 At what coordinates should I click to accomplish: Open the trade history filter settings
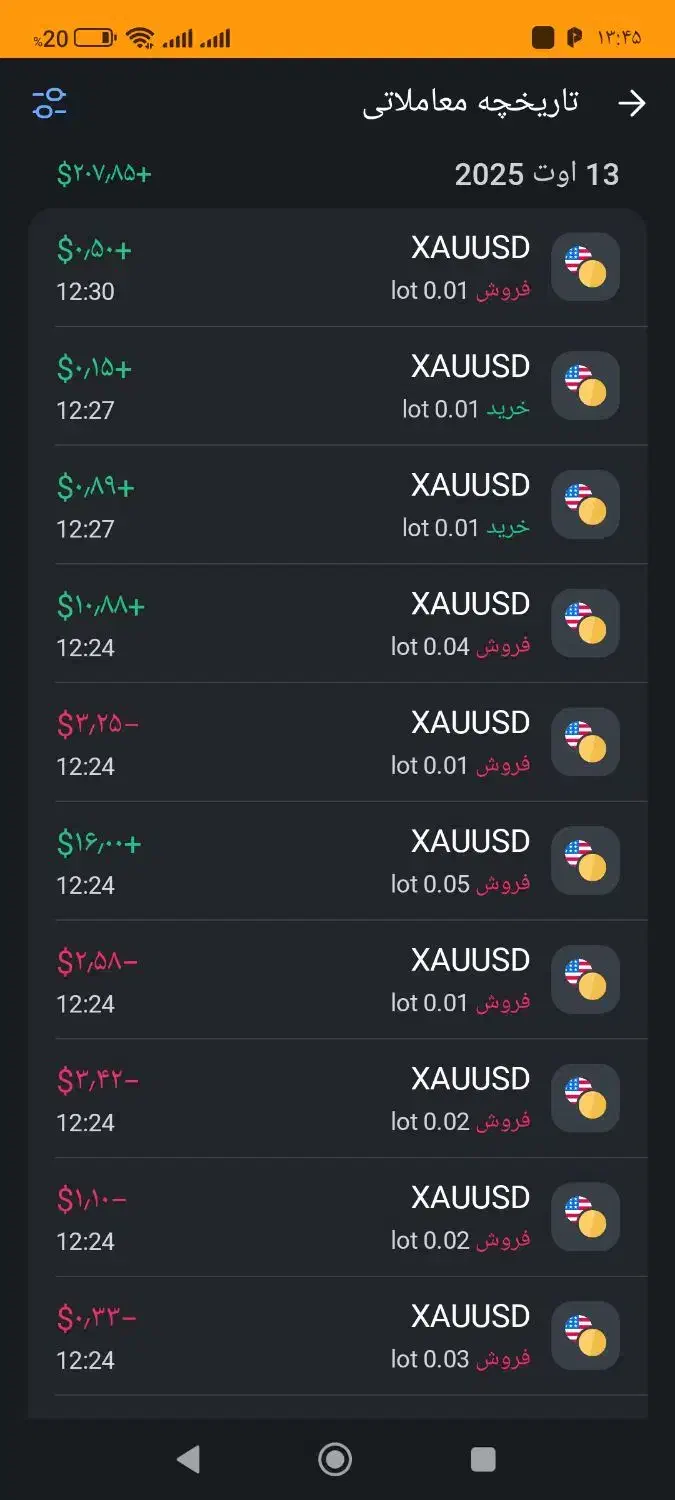pyautogui.click(x=49, y=103)
